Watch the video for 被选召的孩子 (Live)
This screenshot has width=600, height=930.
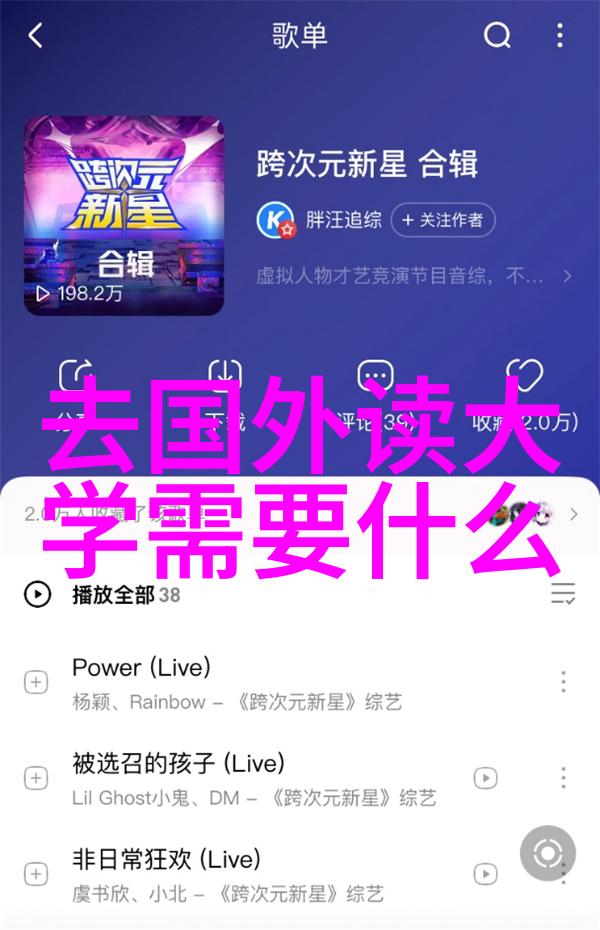[x=485, y=777]
